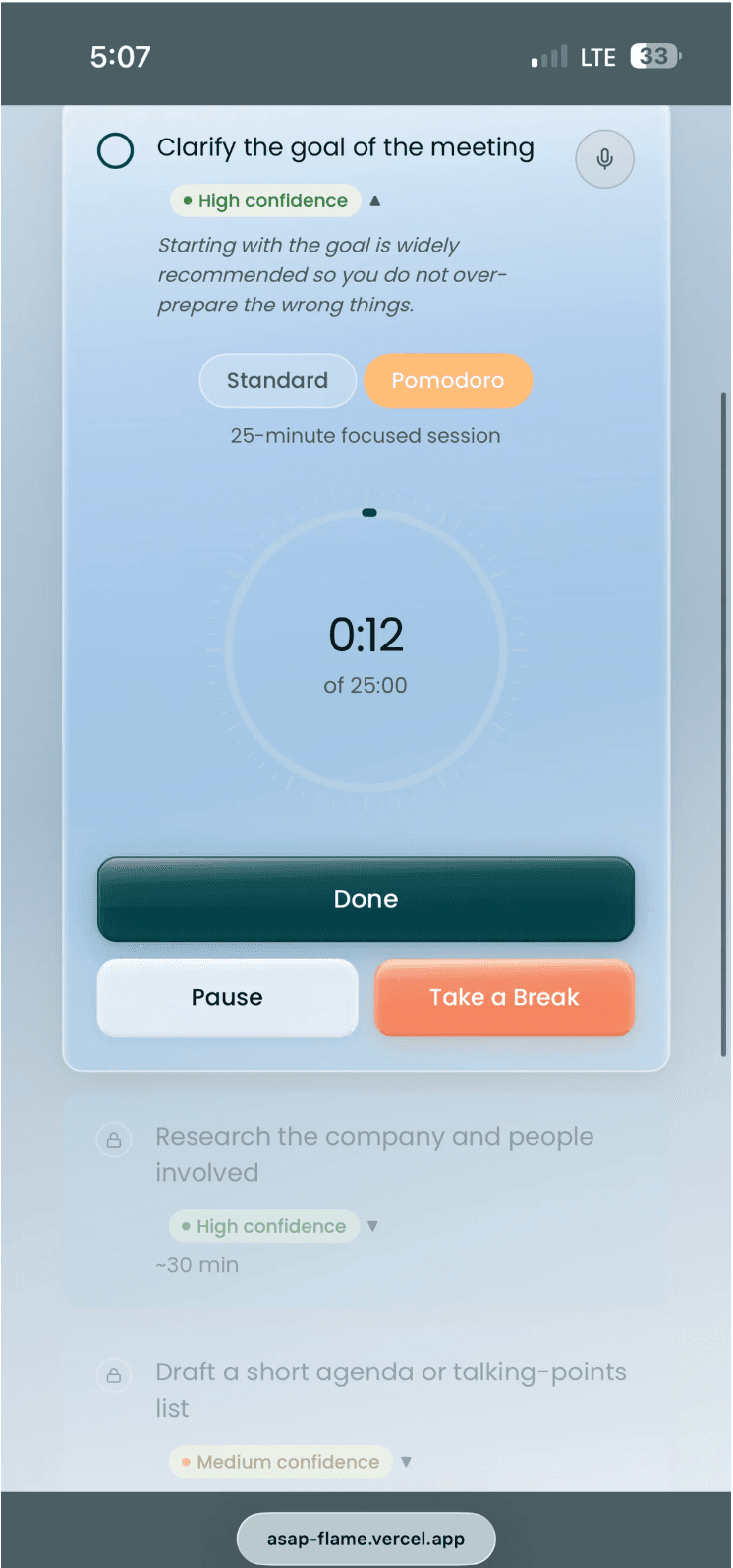Expand Medium confidence details for Draft agenda task
733x1568 pixels.
pos(406,1462)
